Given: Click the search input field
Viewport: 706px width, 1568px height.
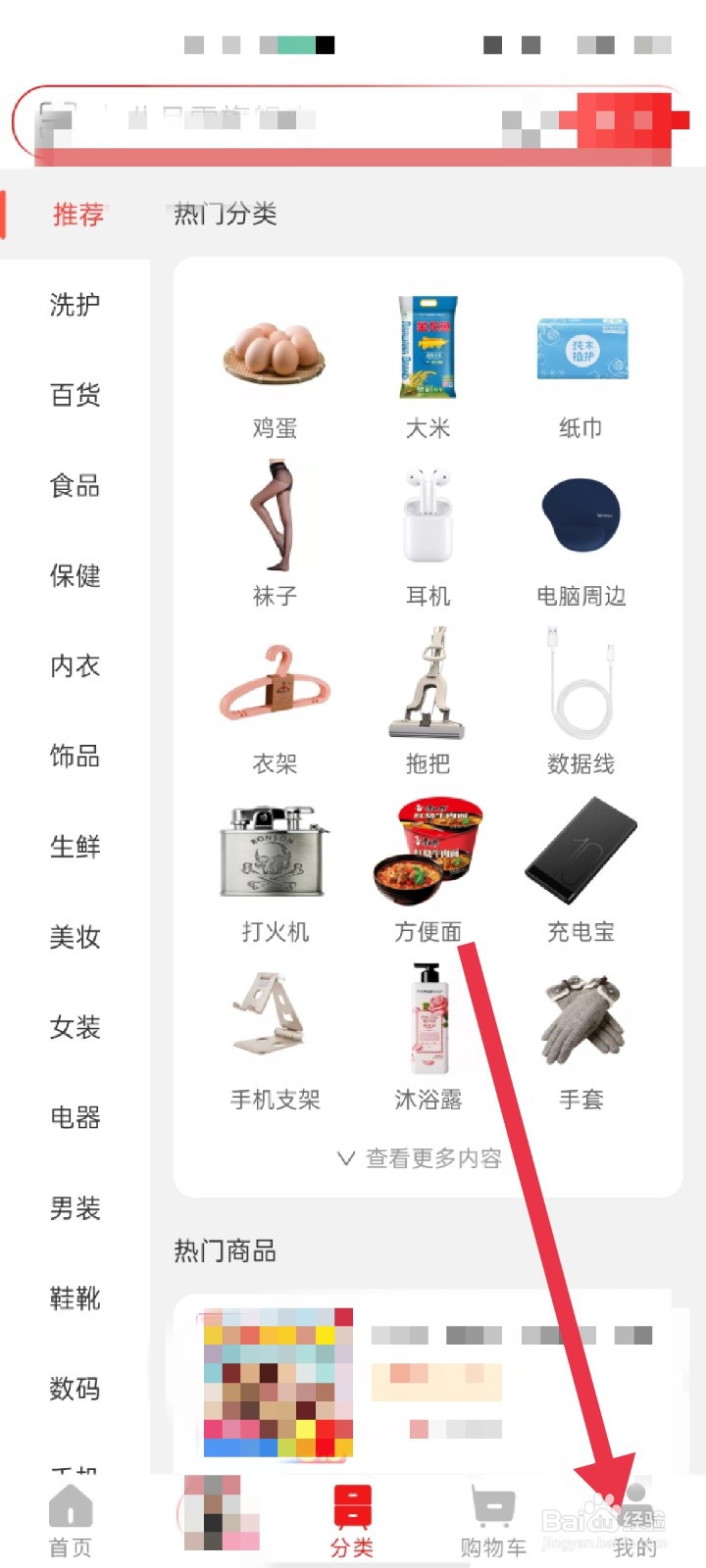Looking at the screenshot, I should 294,120.
